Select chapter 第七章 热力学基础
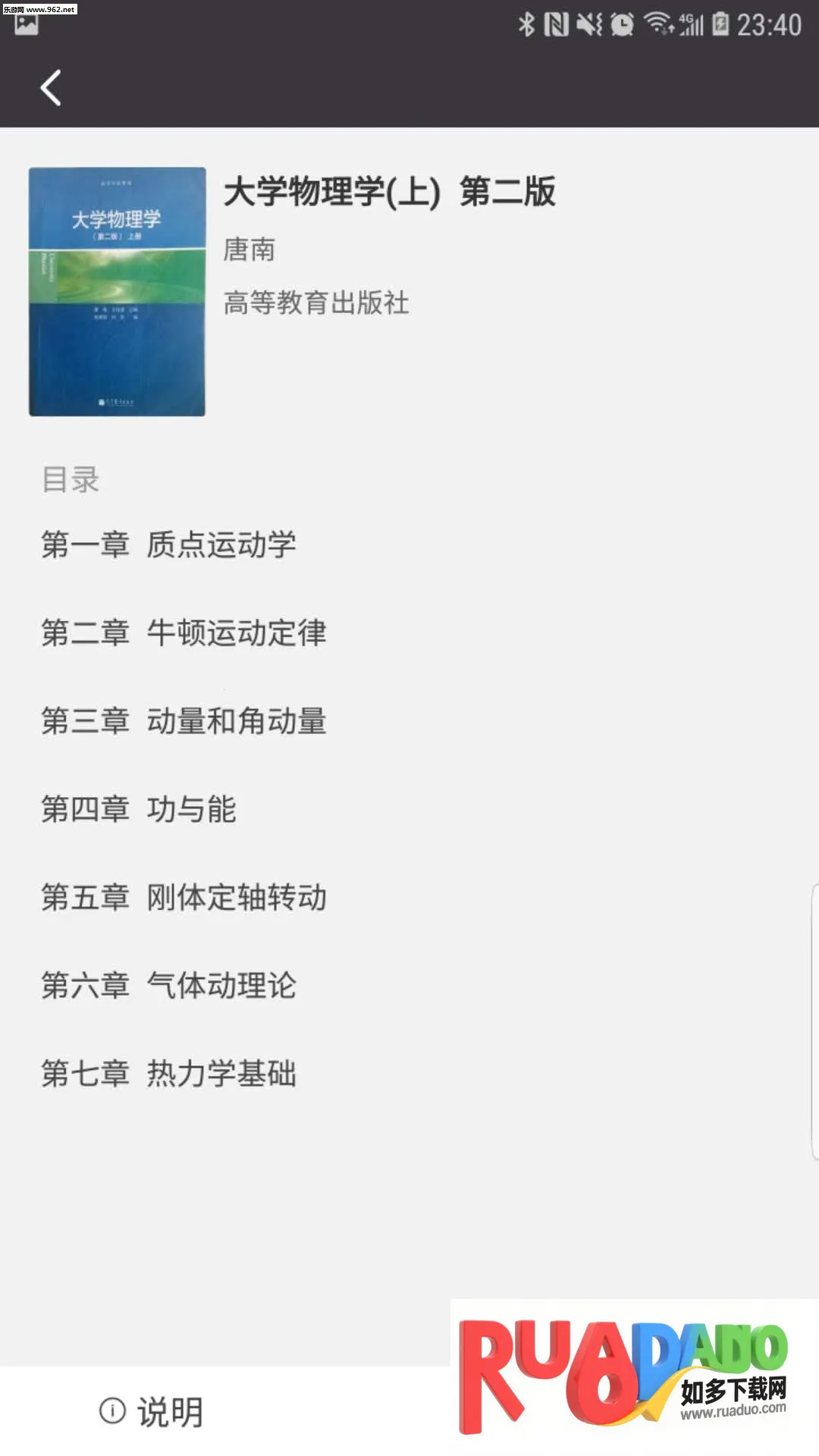819x1456 pixels. point(168,1073)
